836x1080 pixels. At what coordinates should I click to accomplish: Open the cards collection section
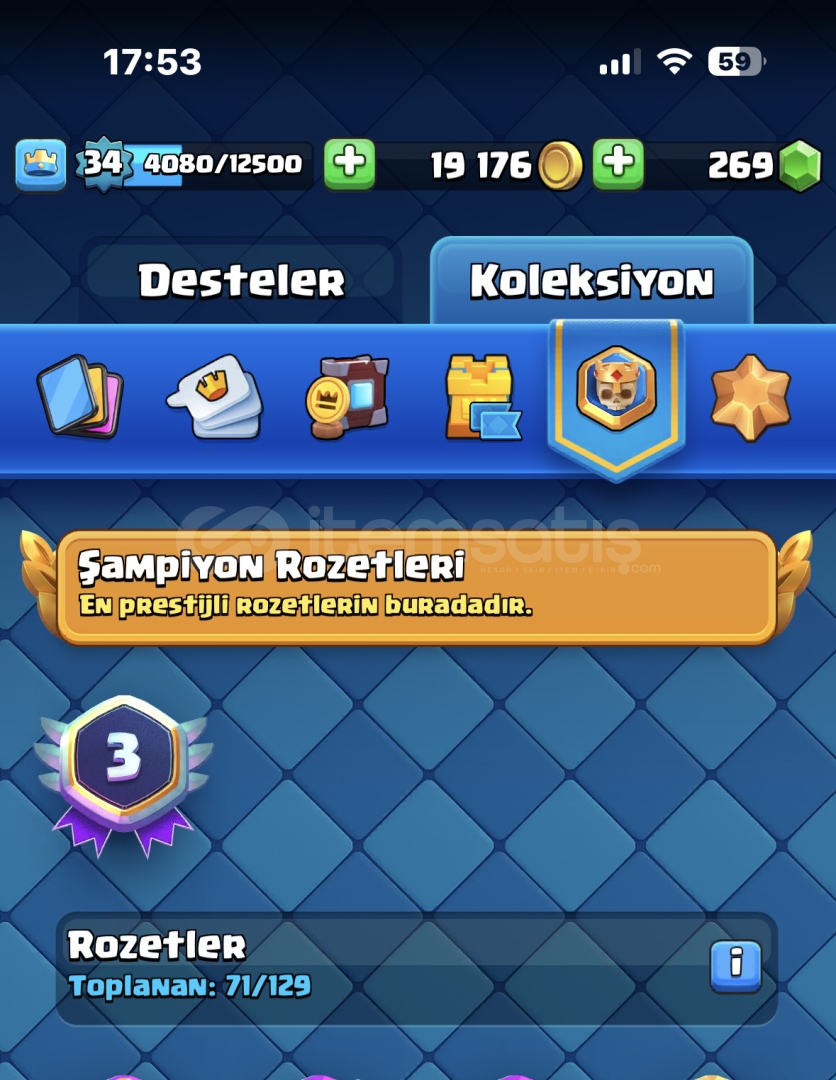point(79,396)
